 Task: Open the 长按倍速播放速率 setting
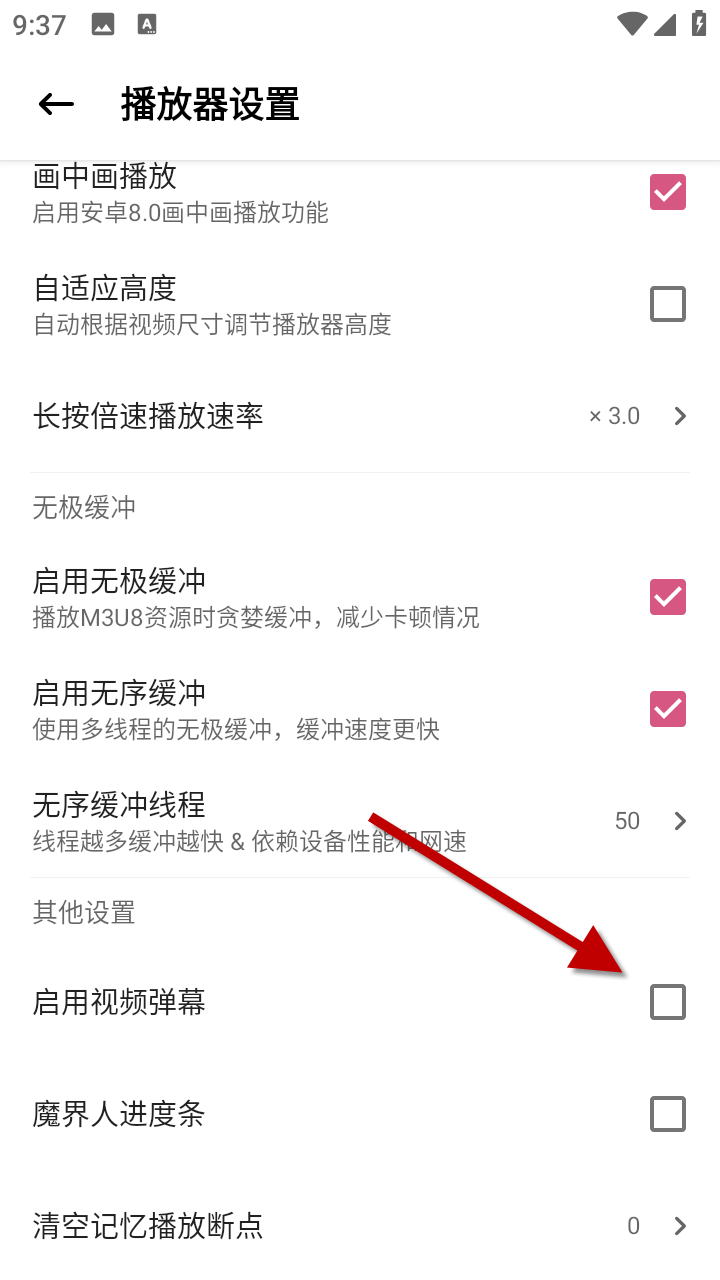pos(360,416)
